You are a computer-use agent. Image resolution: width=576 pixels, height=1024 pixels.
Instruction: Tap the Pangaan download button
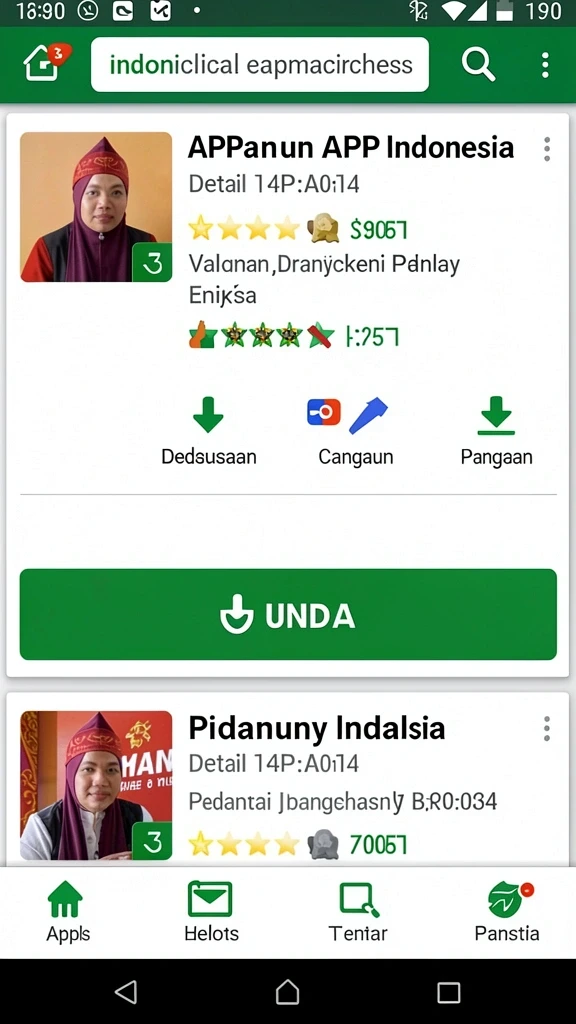coord(496,431)
